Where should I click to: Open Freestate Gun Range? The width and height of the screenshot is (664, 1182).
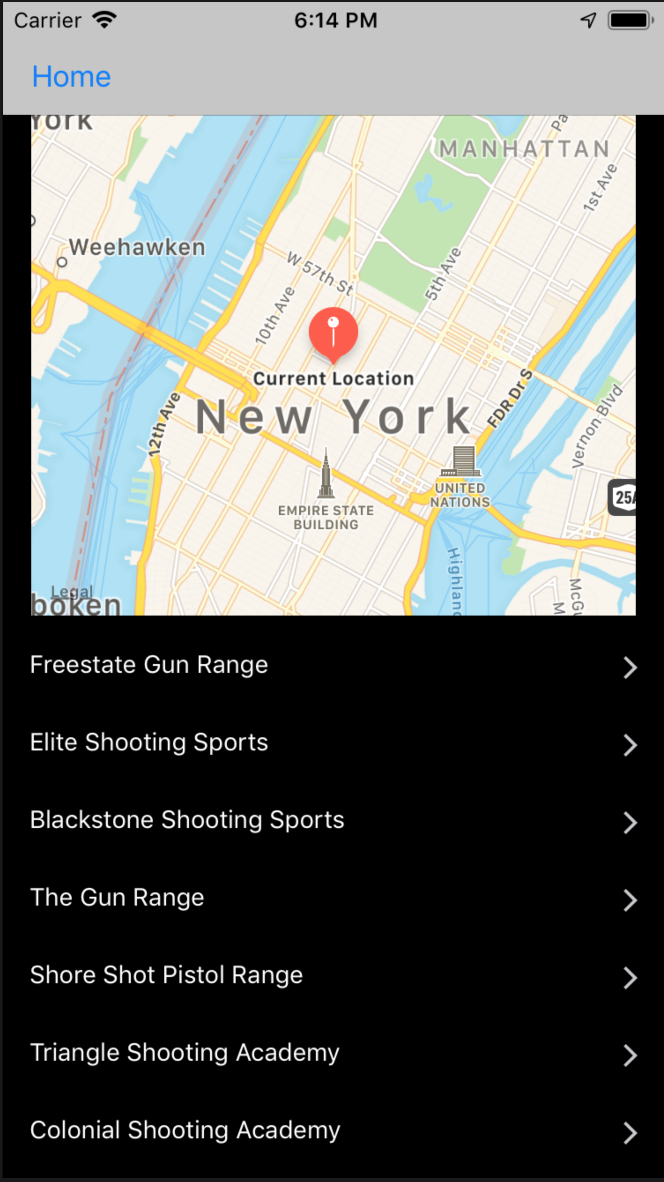[332, 666]
